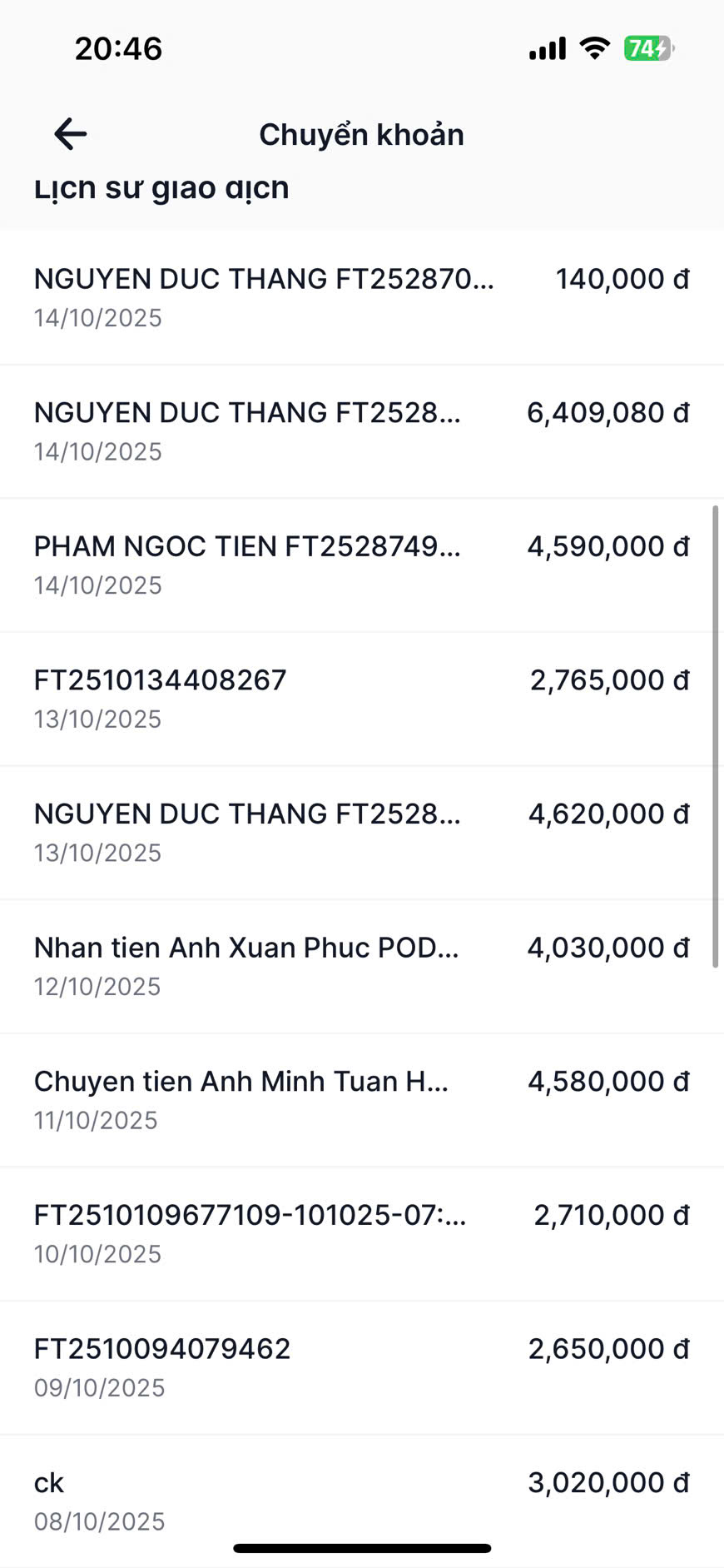Screen dimensions: 724x1568
Task: Tap the 2,710,000 đ transaction from 10/10/2025
Action: click(x=361, y=1233)
